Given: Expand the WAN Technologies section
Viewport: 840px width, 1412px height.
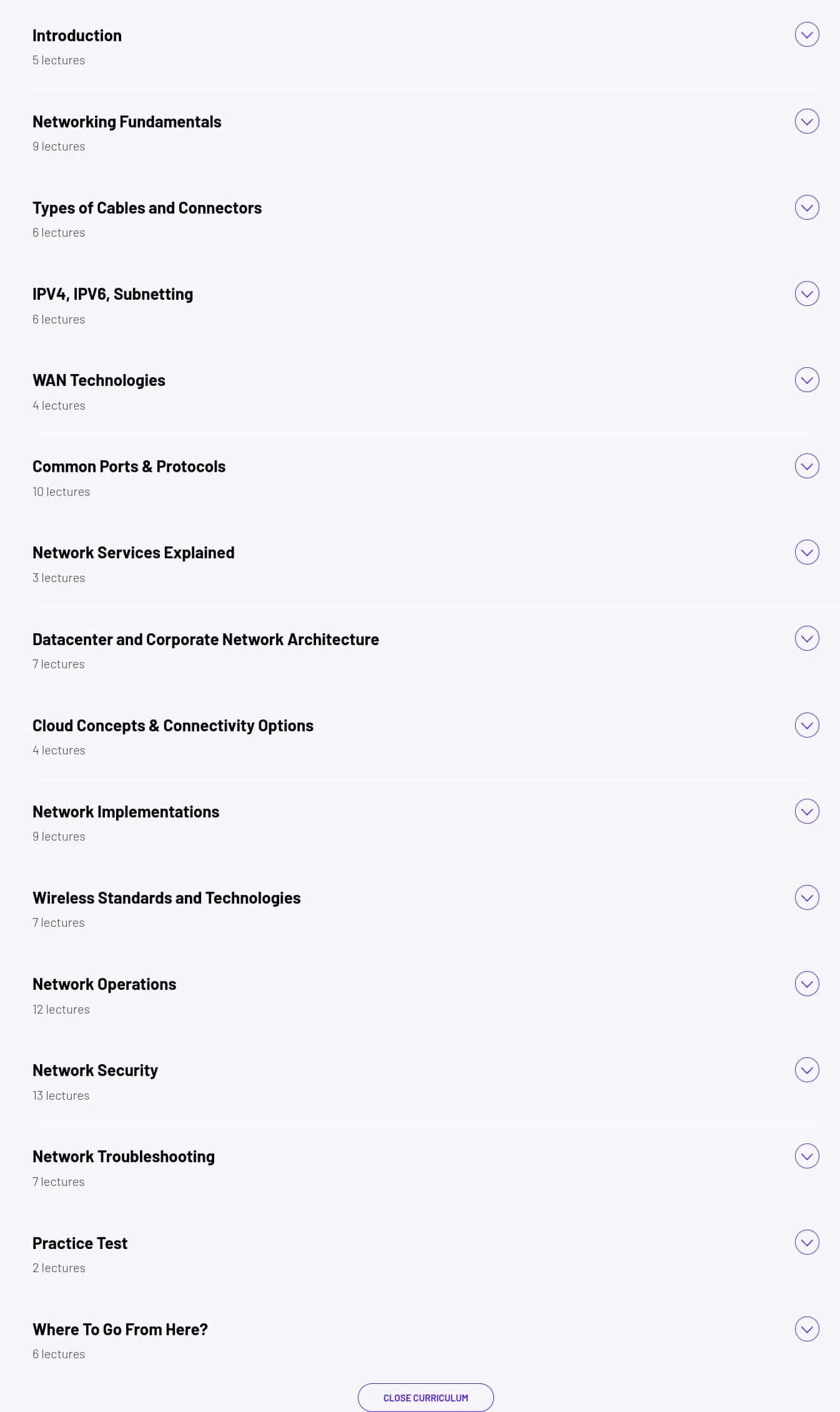Looking at the screenshot, I should coord(807,380).
